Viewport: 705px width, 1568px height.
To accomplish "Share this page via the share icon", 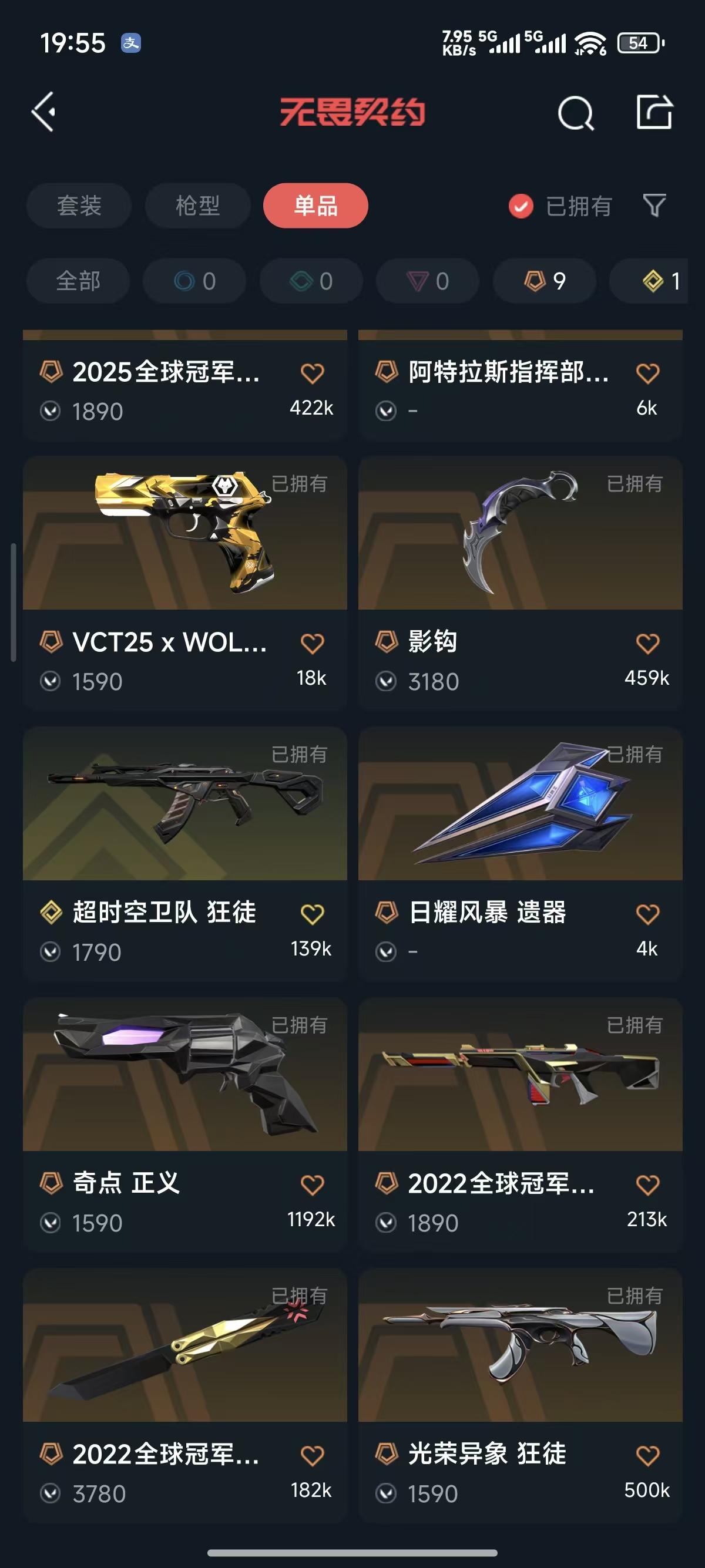I will click(654, 112).
